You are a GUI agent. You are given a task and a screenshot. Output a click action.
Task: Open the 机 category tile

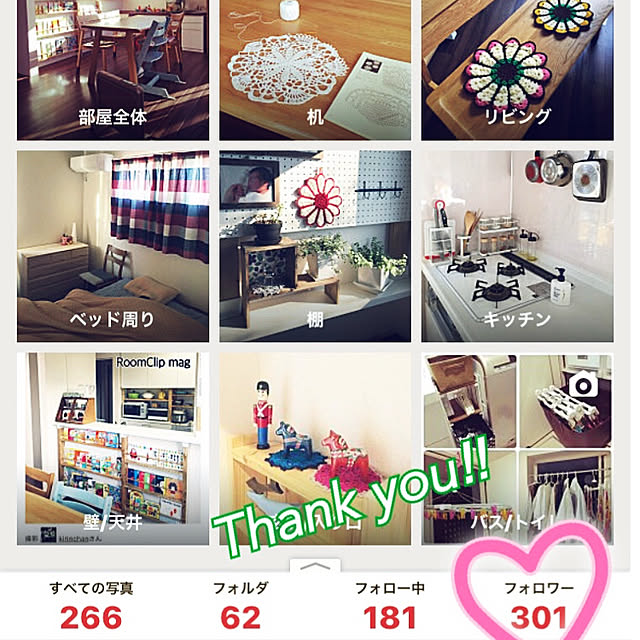tap(315, 70)
